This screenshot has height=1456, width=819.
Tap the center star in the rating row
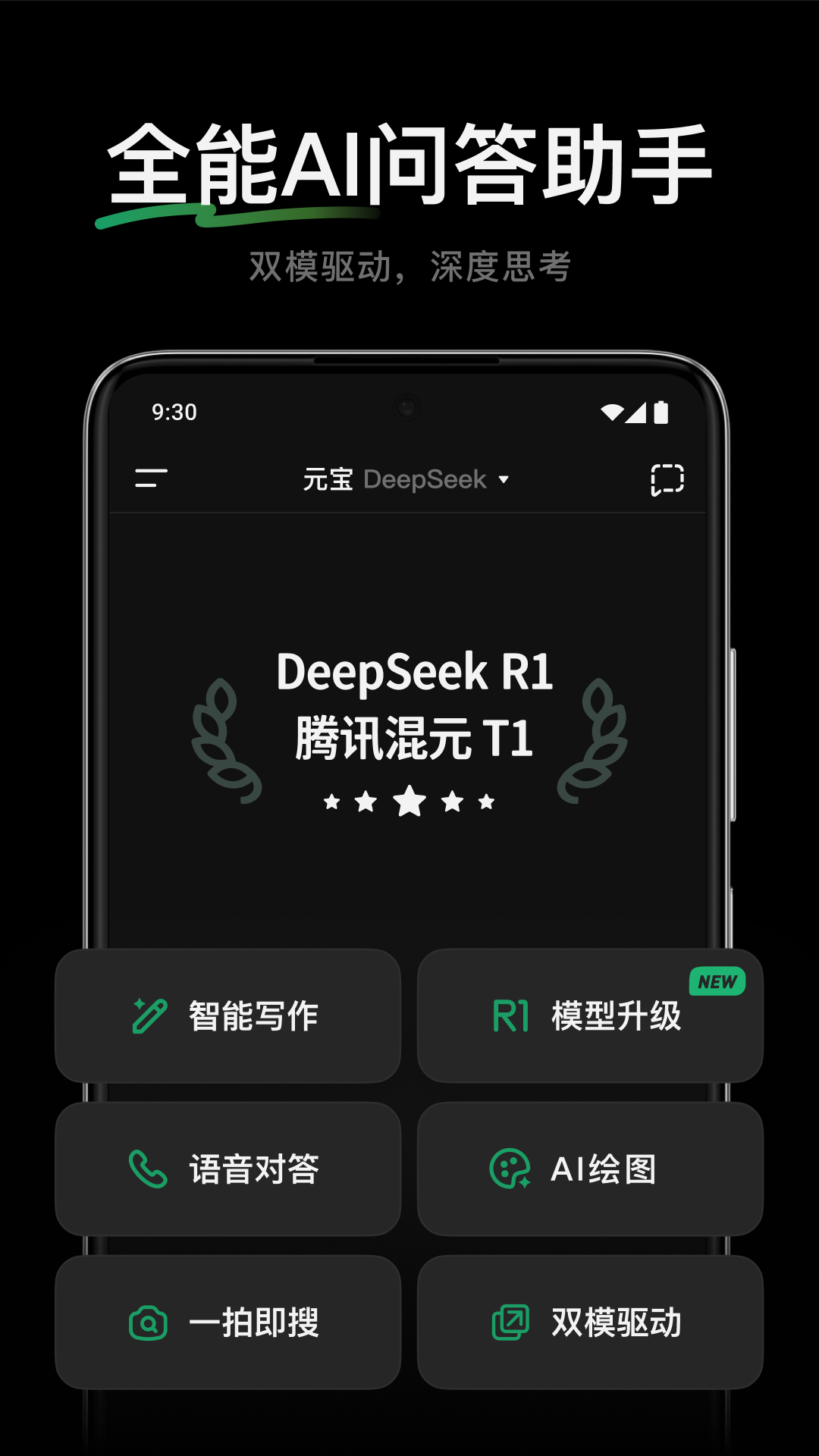pos(410,800)
